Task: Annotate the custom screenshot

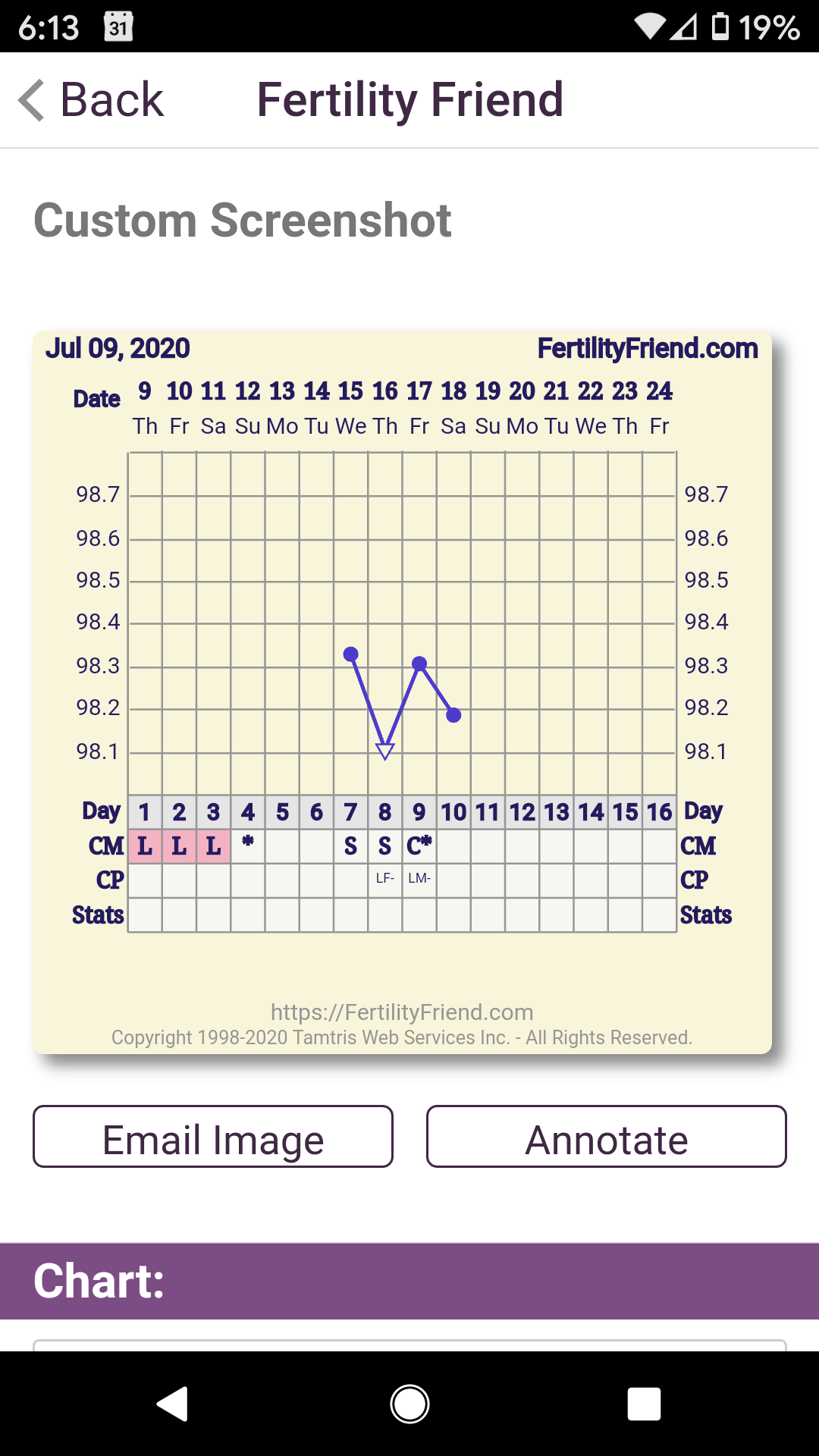Action: (x=606, y=1137)
